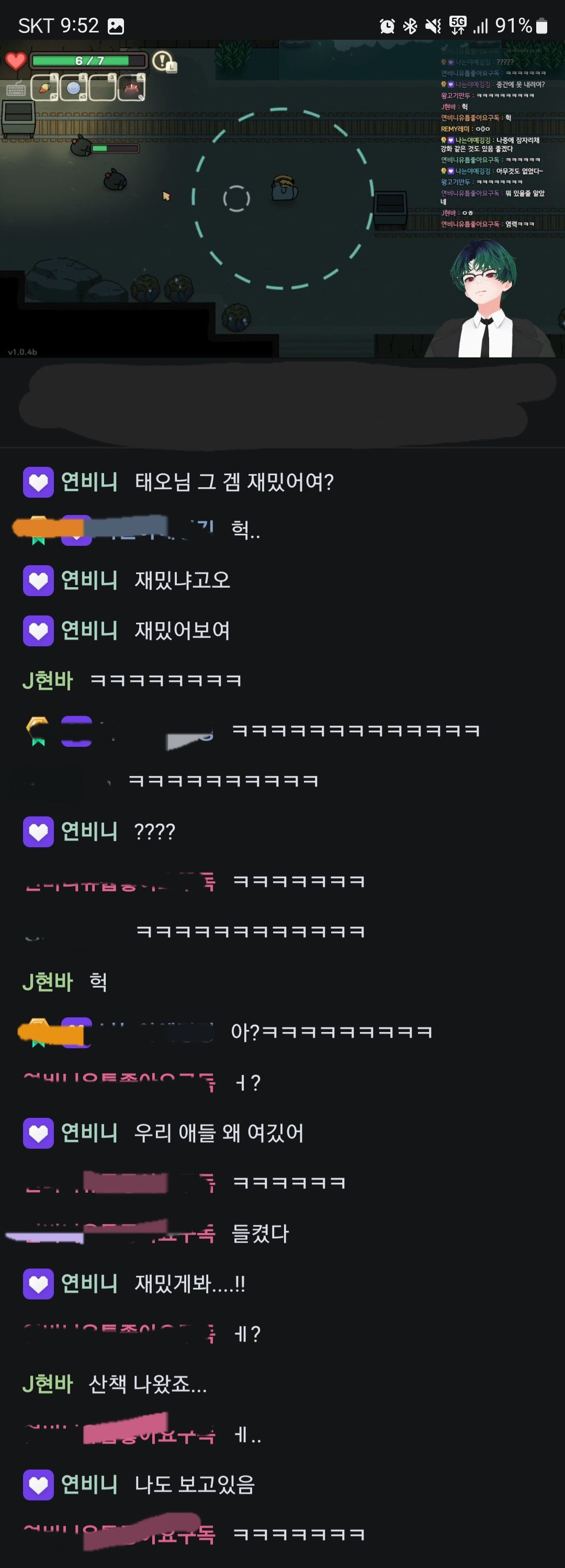
Task: Open J현바's profile from the '산책 나왔죠...' message
Action: pyautogui.click(x=48, y=1384)
